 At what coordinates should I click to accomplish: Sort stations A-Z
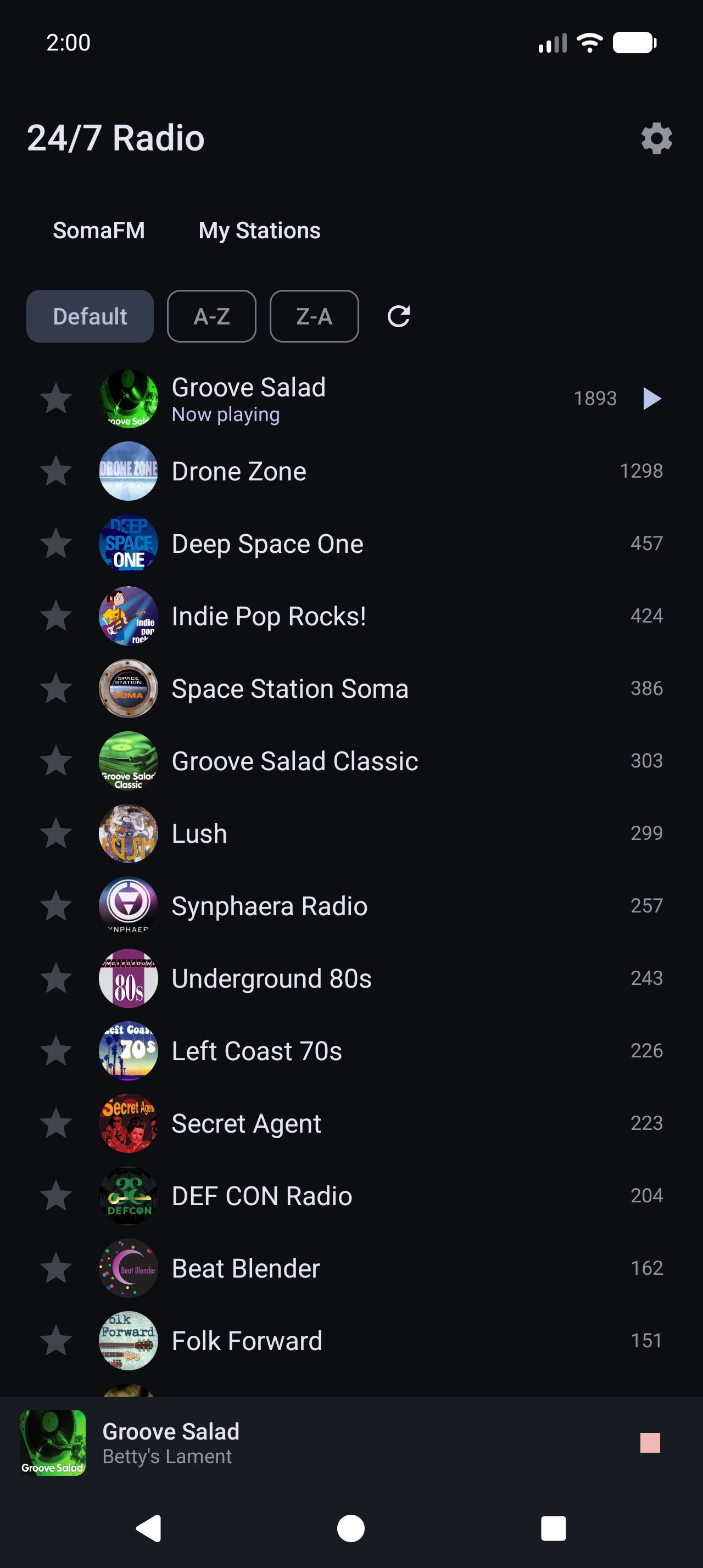(211, 316)
